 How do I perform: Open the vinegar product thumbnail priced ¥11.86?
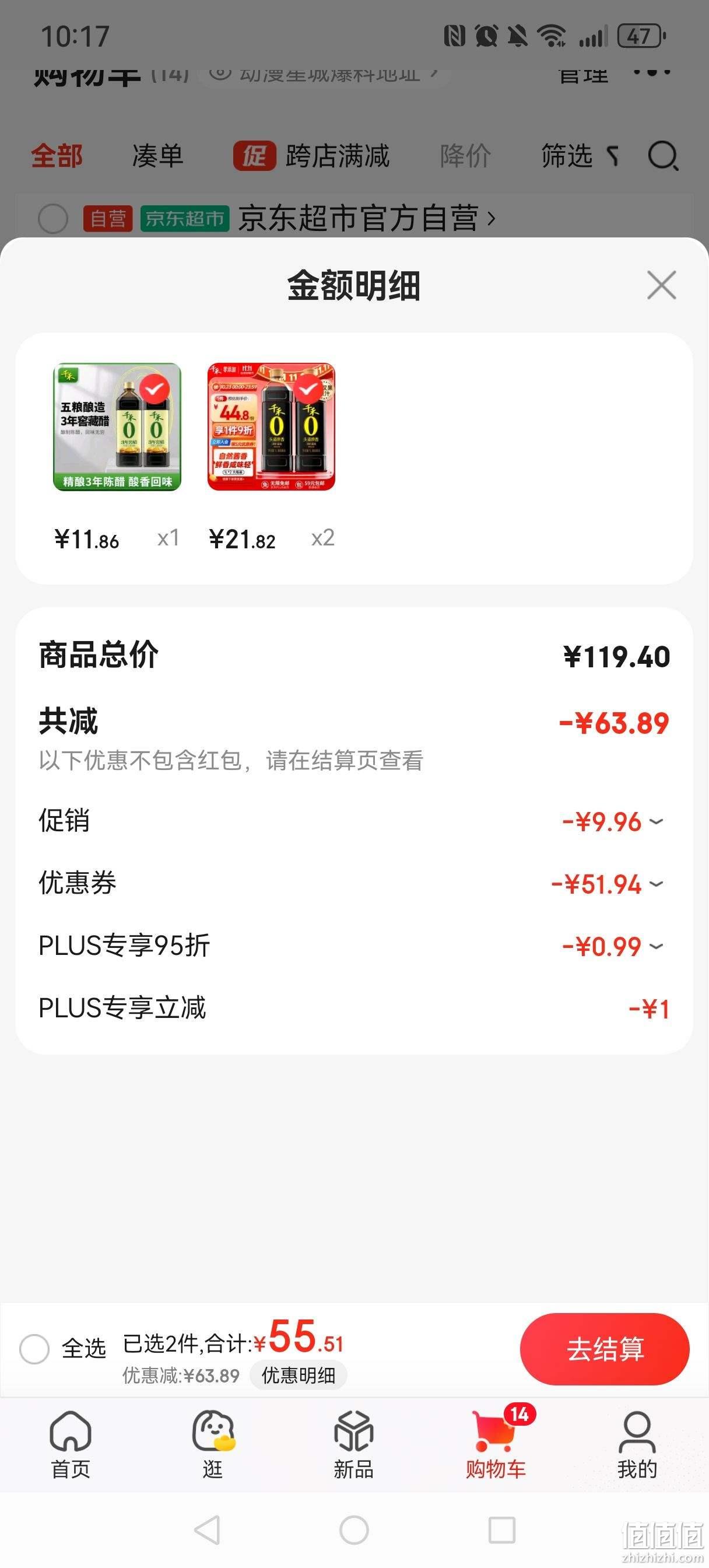pos(117,426)
